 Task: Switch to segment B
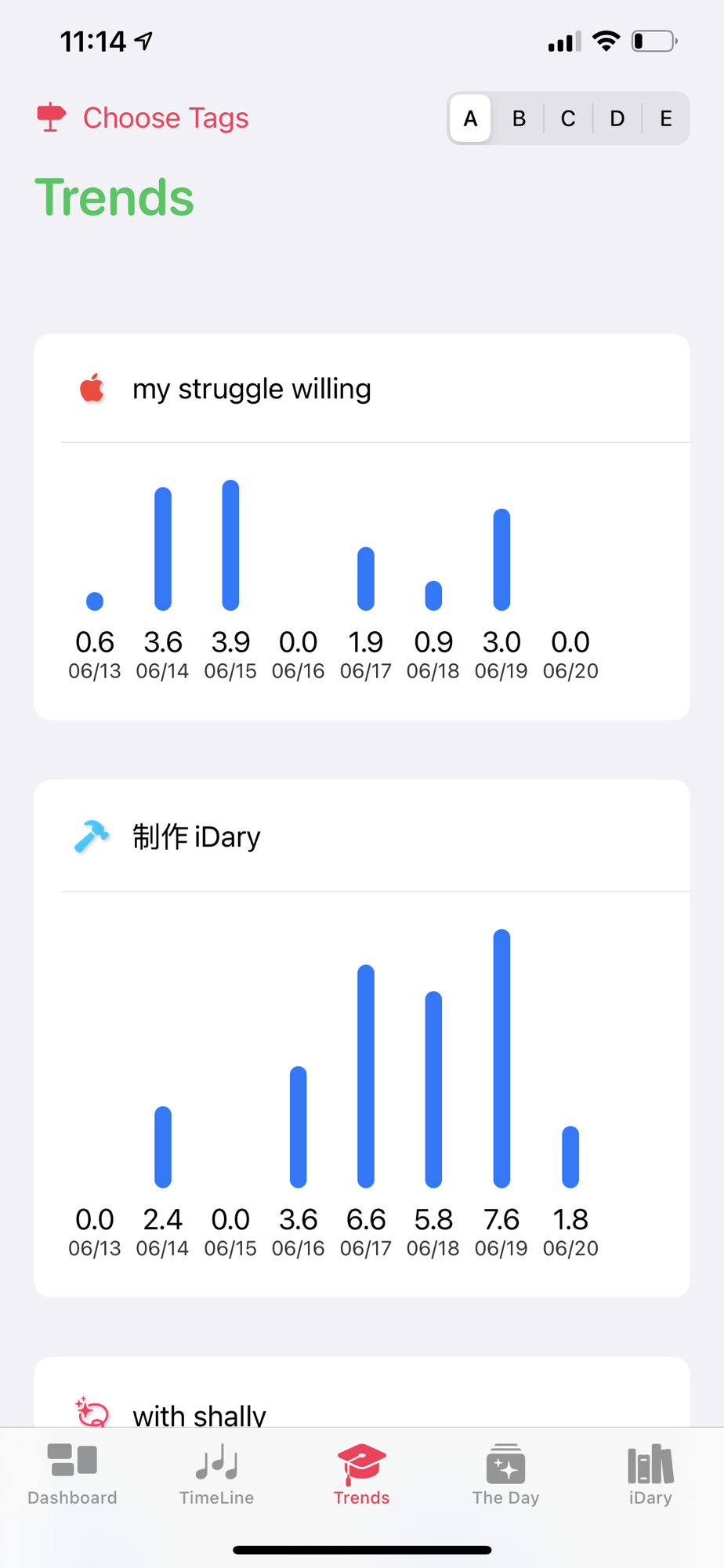pyautogui.click(x=519, y=118)
